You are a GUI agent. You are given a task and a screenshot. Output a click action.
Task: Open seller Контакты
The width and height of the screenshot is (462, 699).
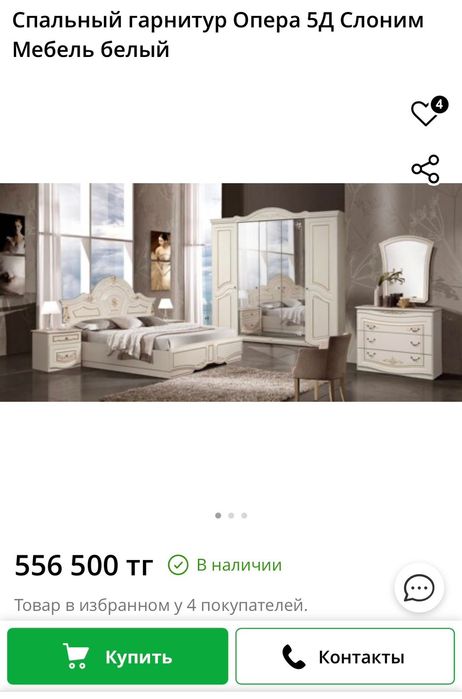(345, 656)
